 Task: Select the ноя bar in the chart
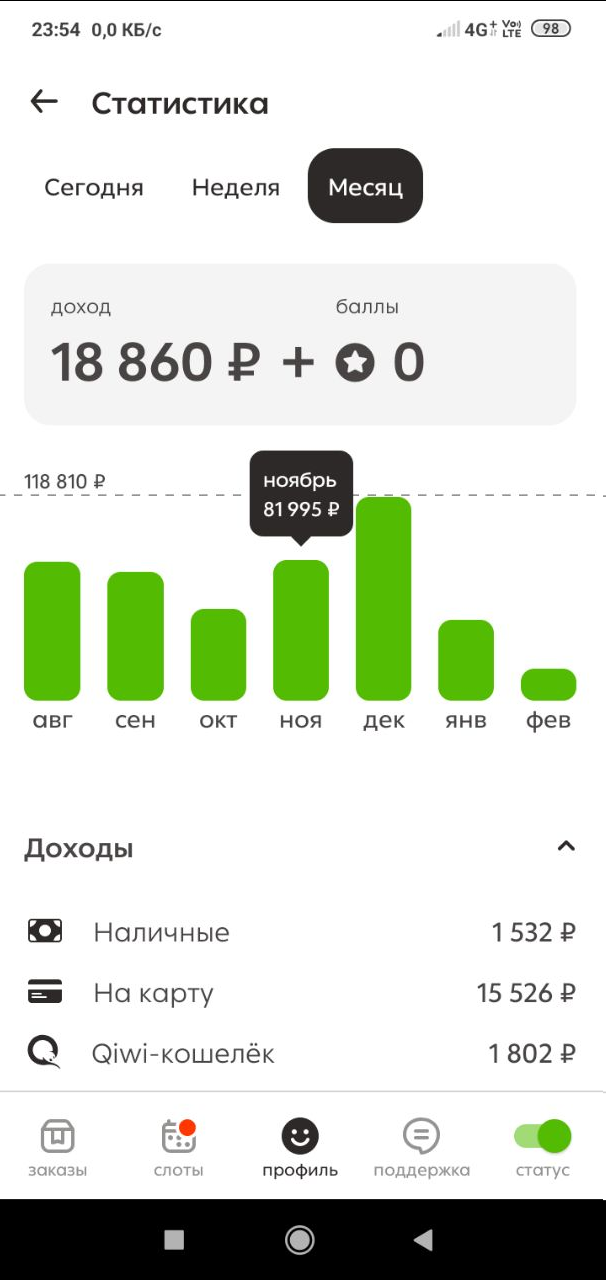point(301,630)
